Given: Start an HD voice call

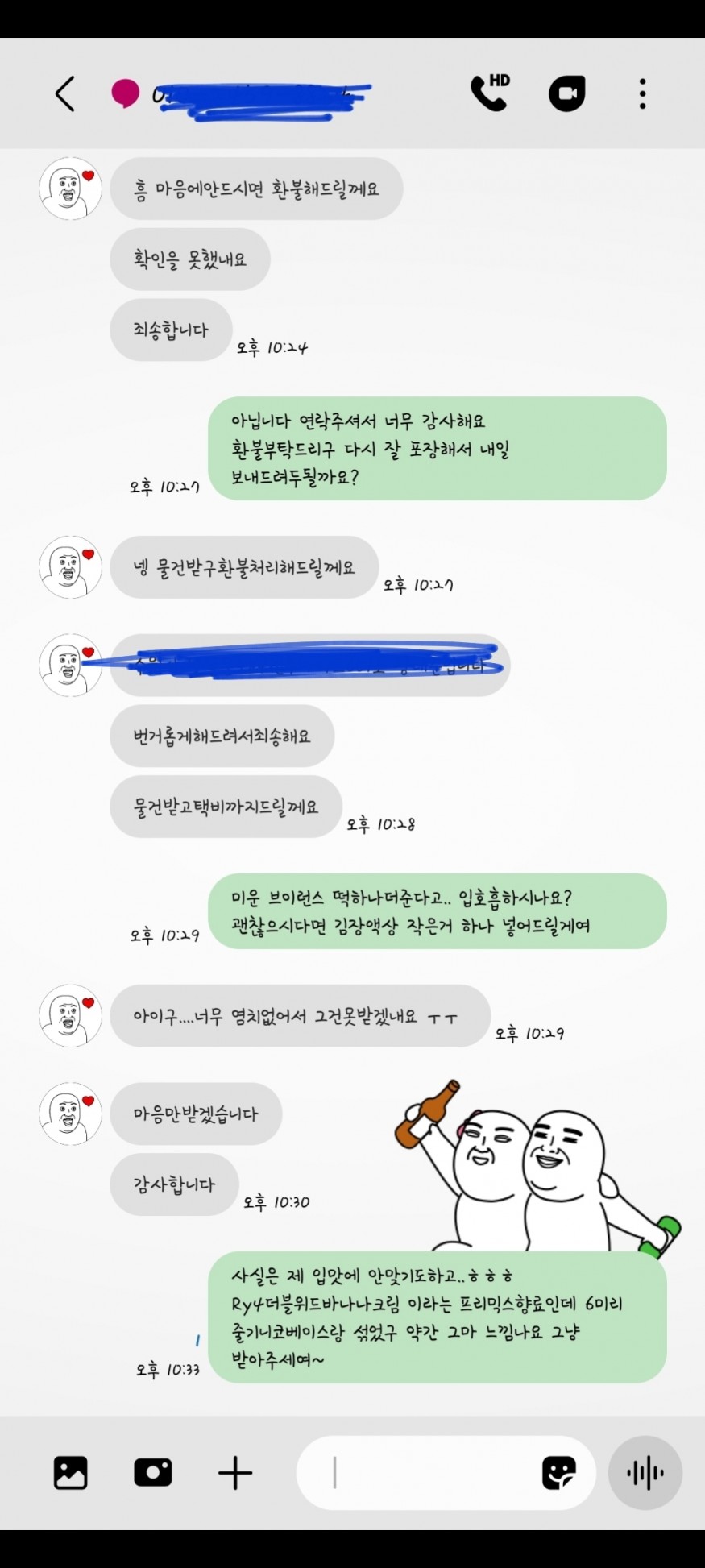Looking at the screenshot, I should (x=491, y=93).
